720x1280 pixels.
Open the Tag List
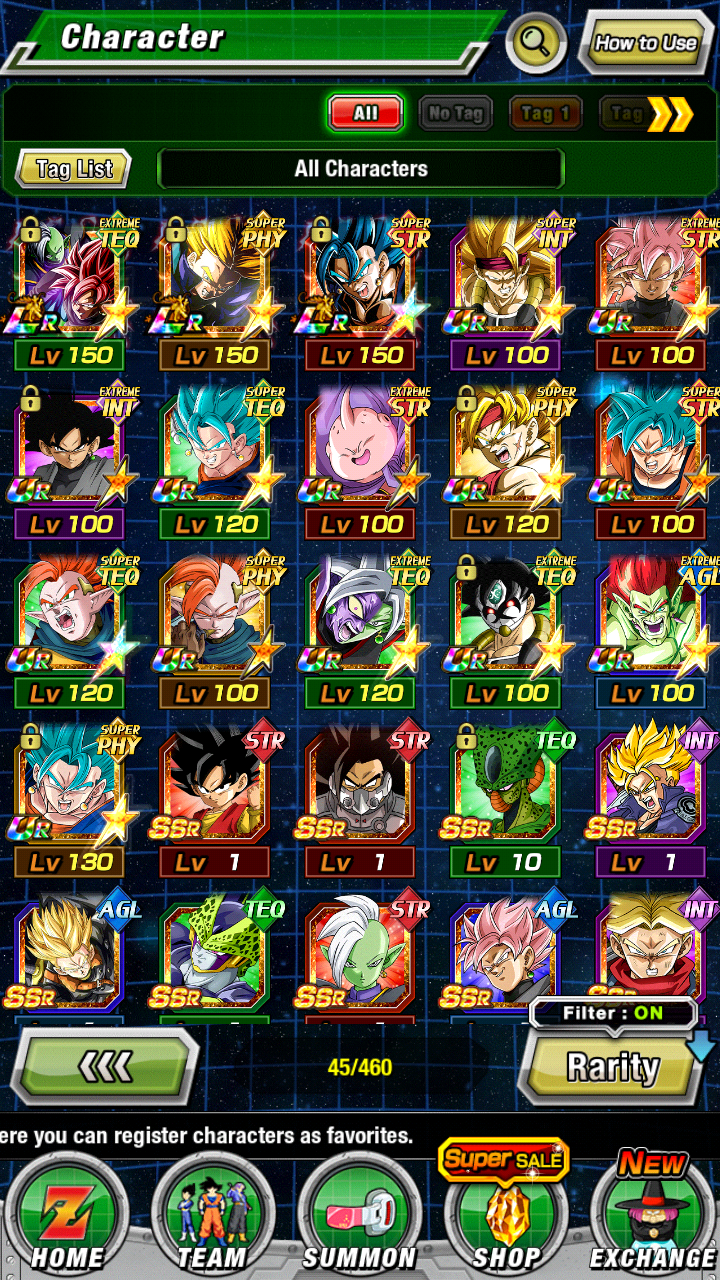click(74, 169)
